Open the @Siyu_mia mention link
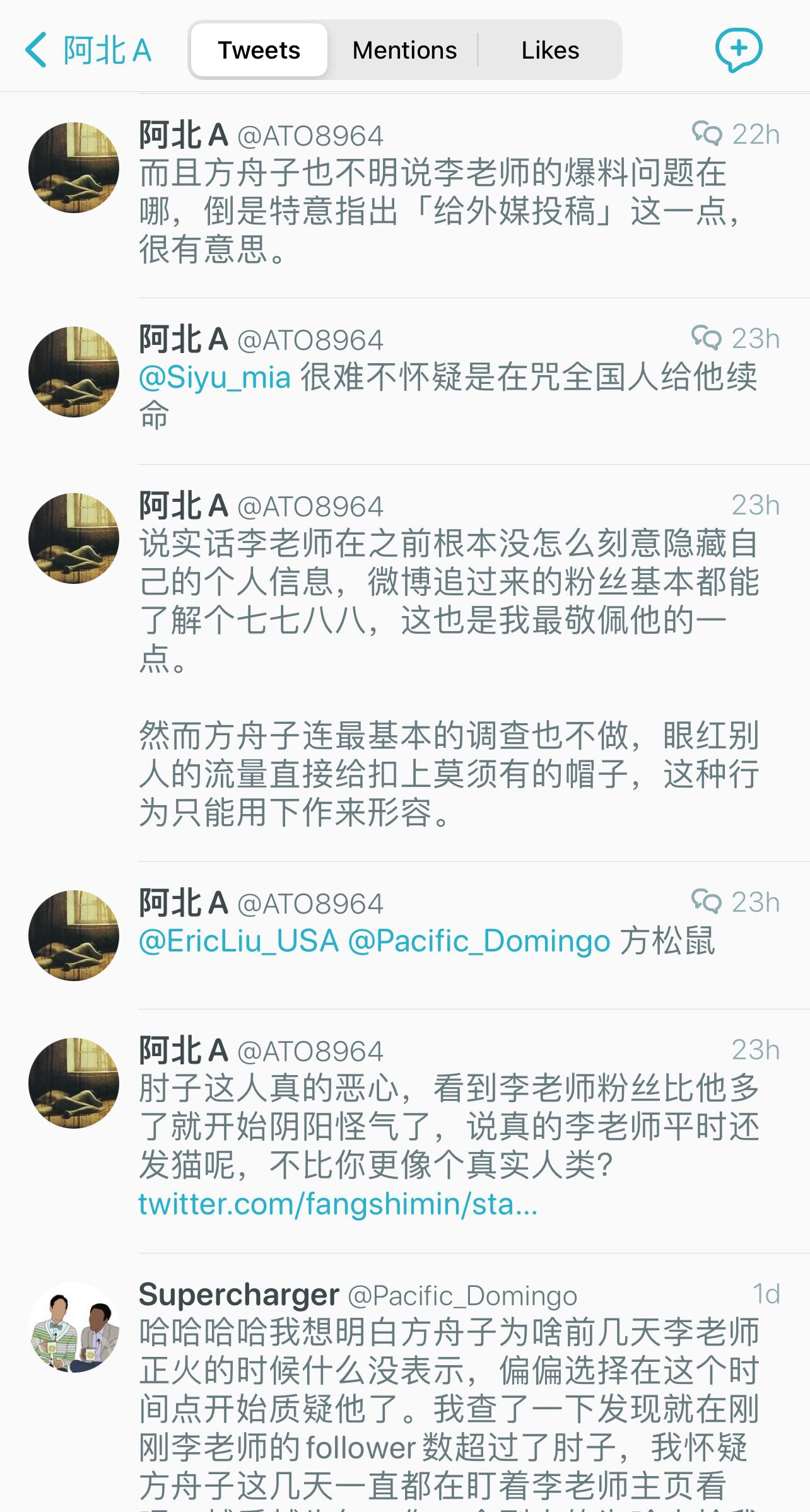The image size is (810, 1512). 214,378
